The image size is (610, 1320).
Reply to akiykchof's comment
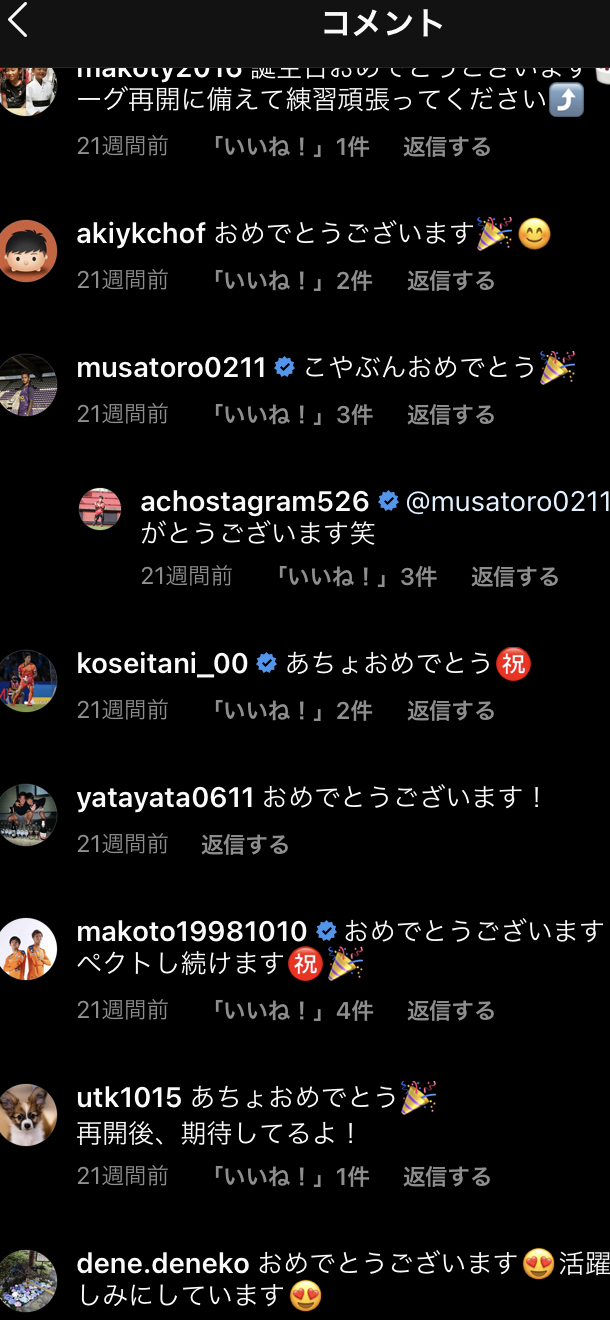coord(450,281)
